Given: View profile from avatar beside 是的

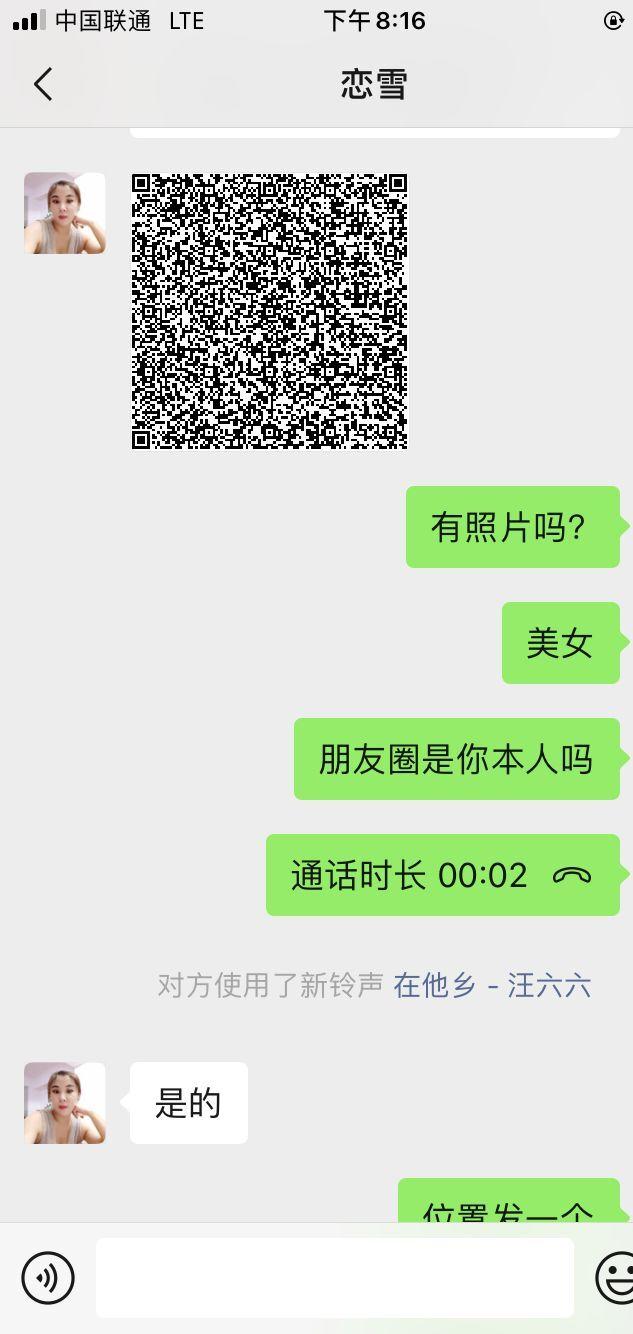Looking at the screenshot, I should pyautogui.click(x=65, y=1103).
